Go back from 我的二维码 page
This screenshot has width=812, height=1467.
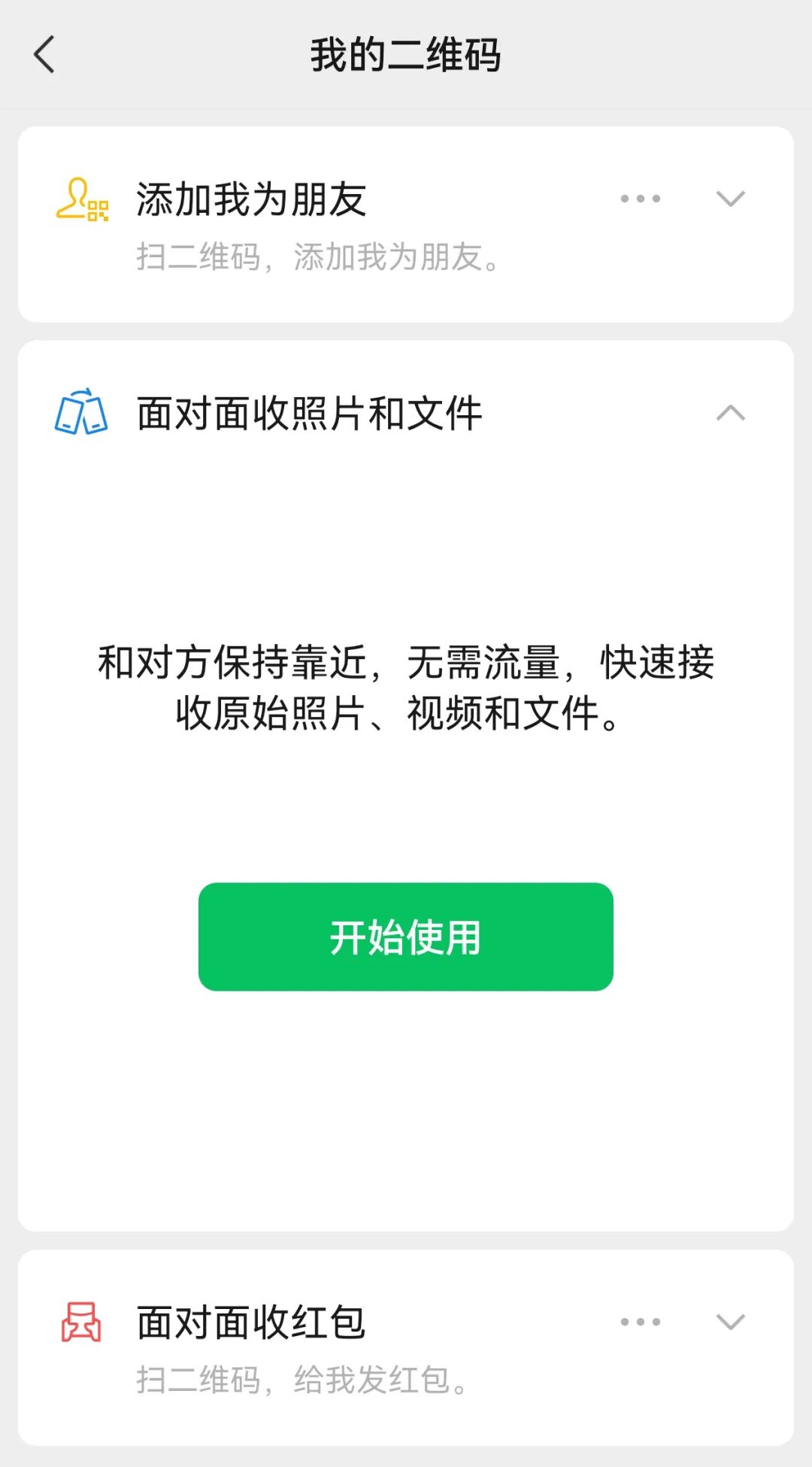click(45, 55)
